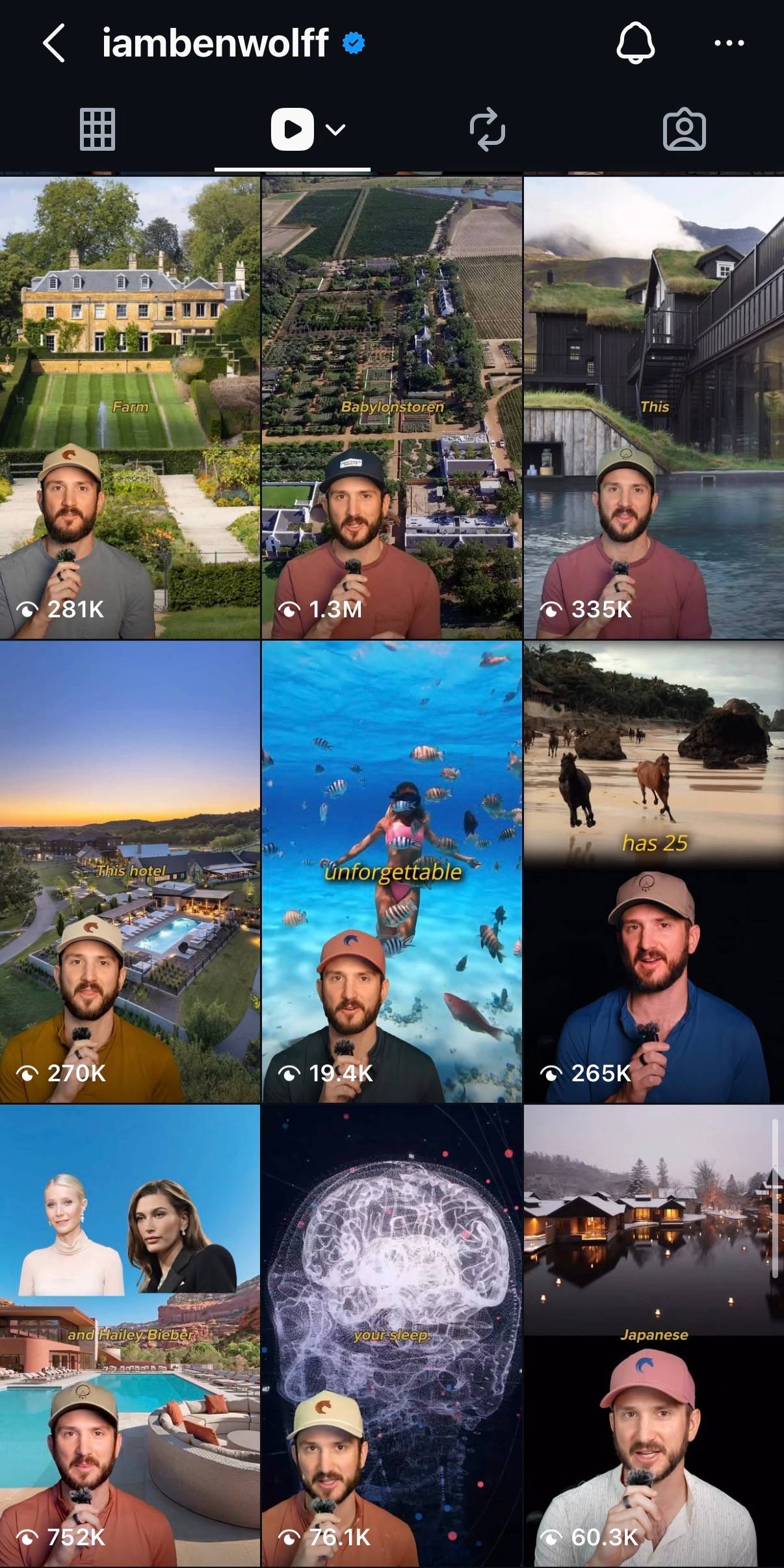Viewport: 784px width, 1568px height.
Task: Play the Babylonstoren reel with 1.3M views
Action: coord(392,407)
